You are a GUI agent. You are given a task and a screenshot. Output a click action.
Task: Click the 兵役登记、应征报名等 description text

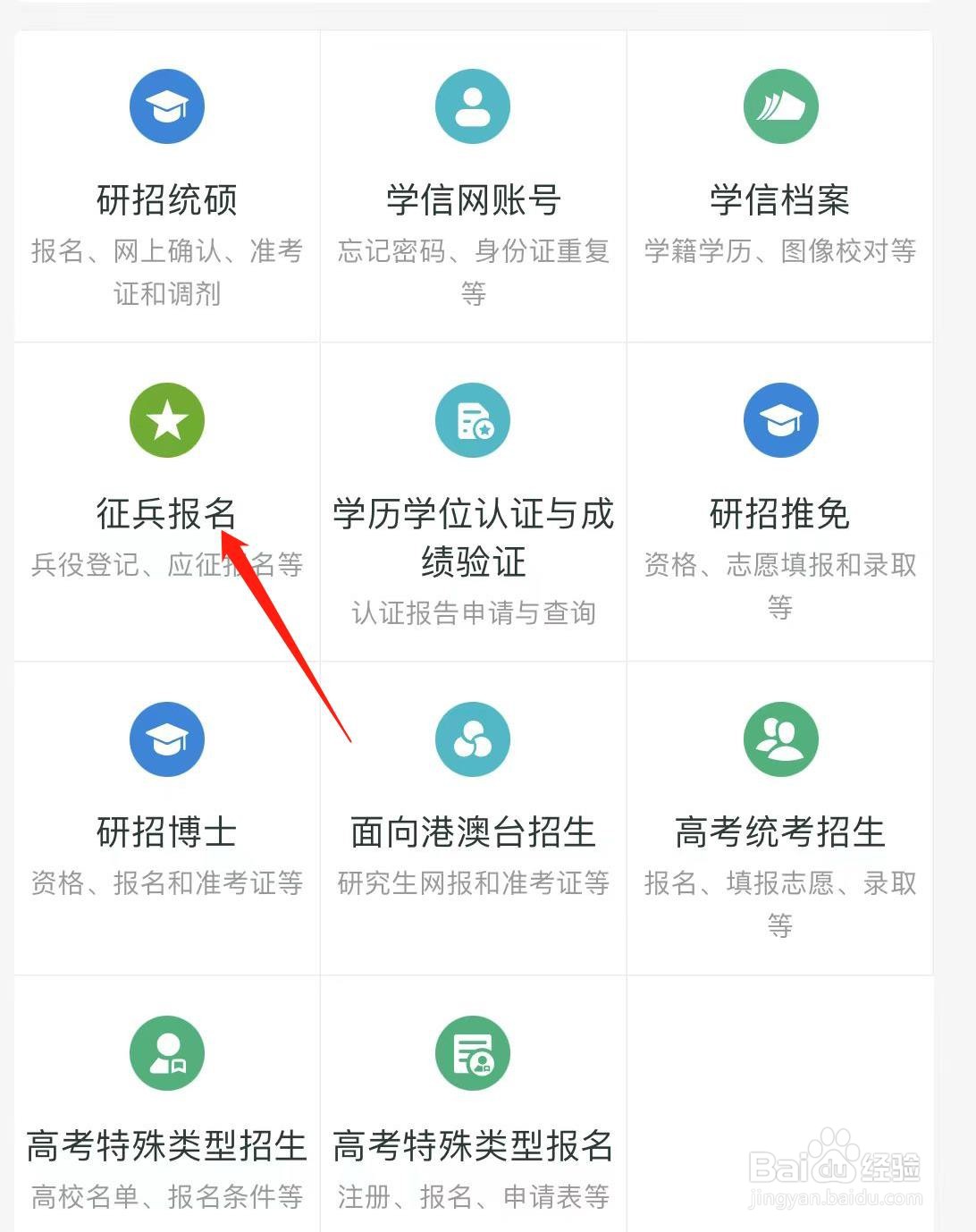tap(166, 564)
